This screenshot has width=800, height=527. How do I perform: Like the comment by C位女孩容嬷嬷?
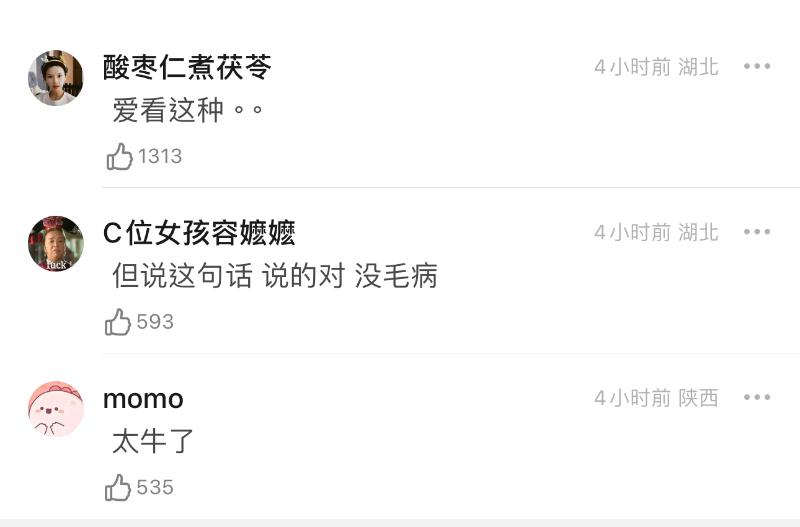point(119,322)
